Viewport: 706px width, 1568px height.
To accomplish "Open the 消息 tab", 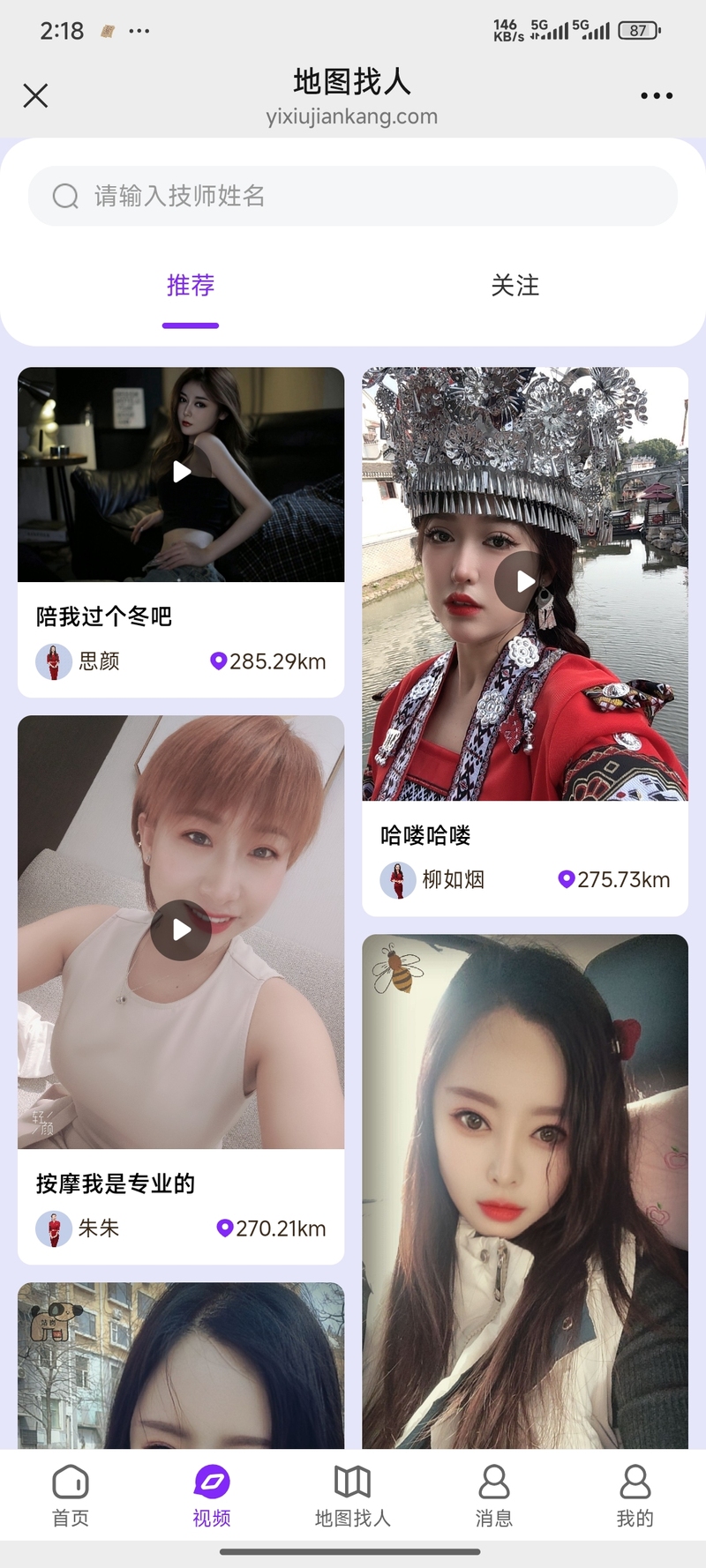I will 494,1495.
